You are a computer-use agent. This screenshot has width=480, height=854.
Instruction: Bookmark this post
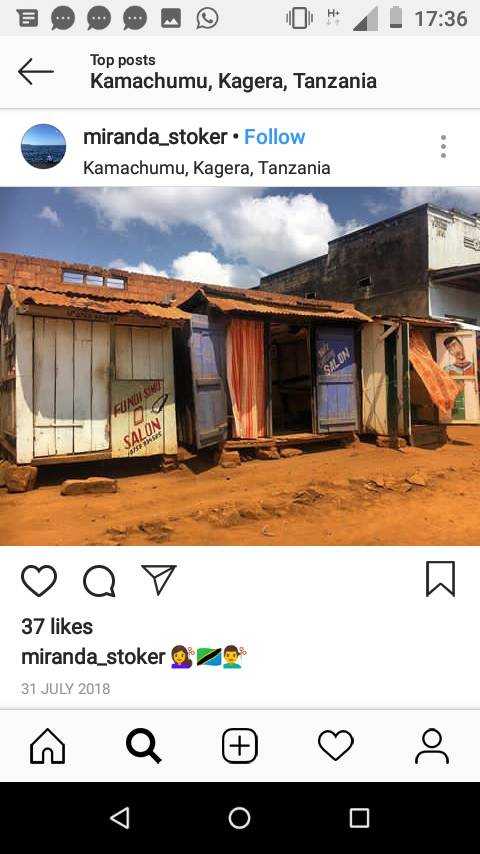(440, 579)
